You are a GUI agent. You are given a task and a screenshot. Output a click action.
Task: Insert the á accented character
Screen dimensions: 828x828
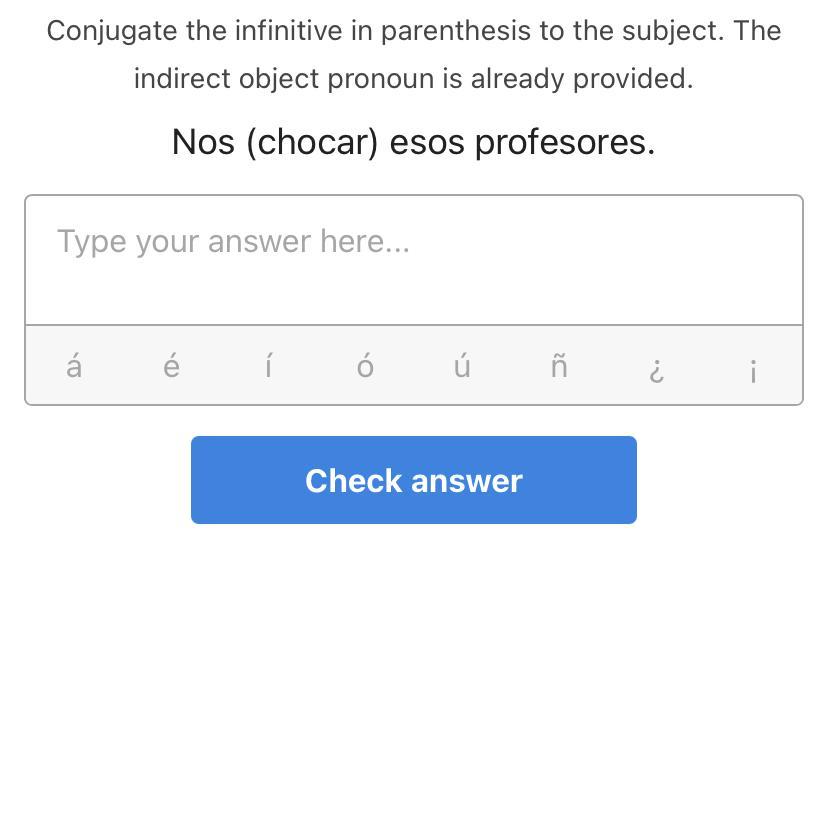click(74, 367)
